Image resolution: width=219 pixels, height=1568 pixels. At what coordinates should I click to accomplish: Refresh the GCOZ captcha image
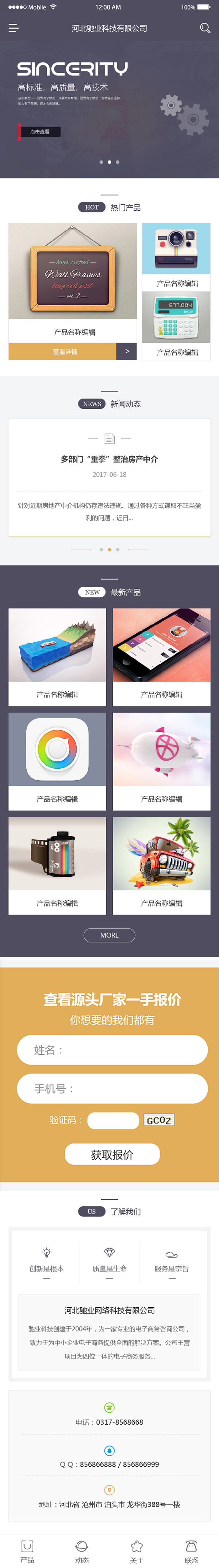(159, 1120)
